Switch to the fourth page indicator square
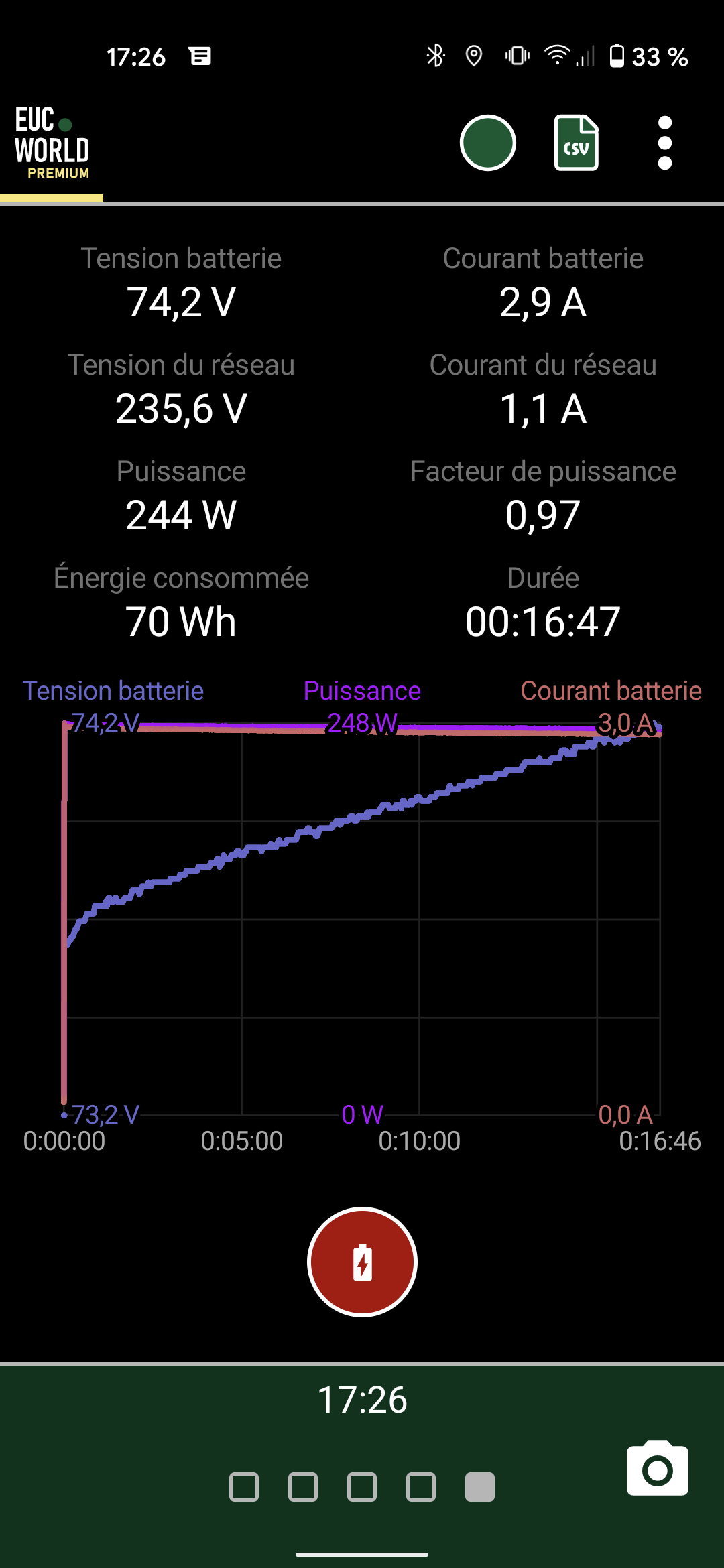 point(421,1487)
